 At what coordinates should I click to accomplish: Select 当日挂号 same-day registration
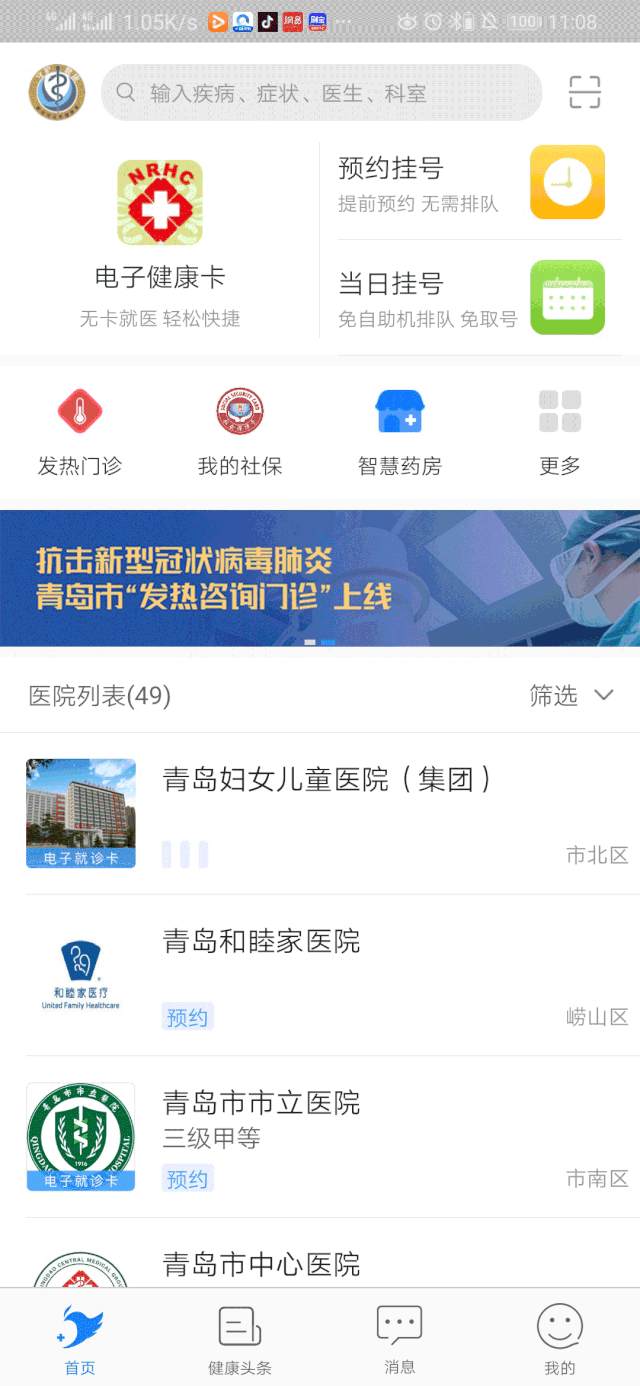click(472, 298)
